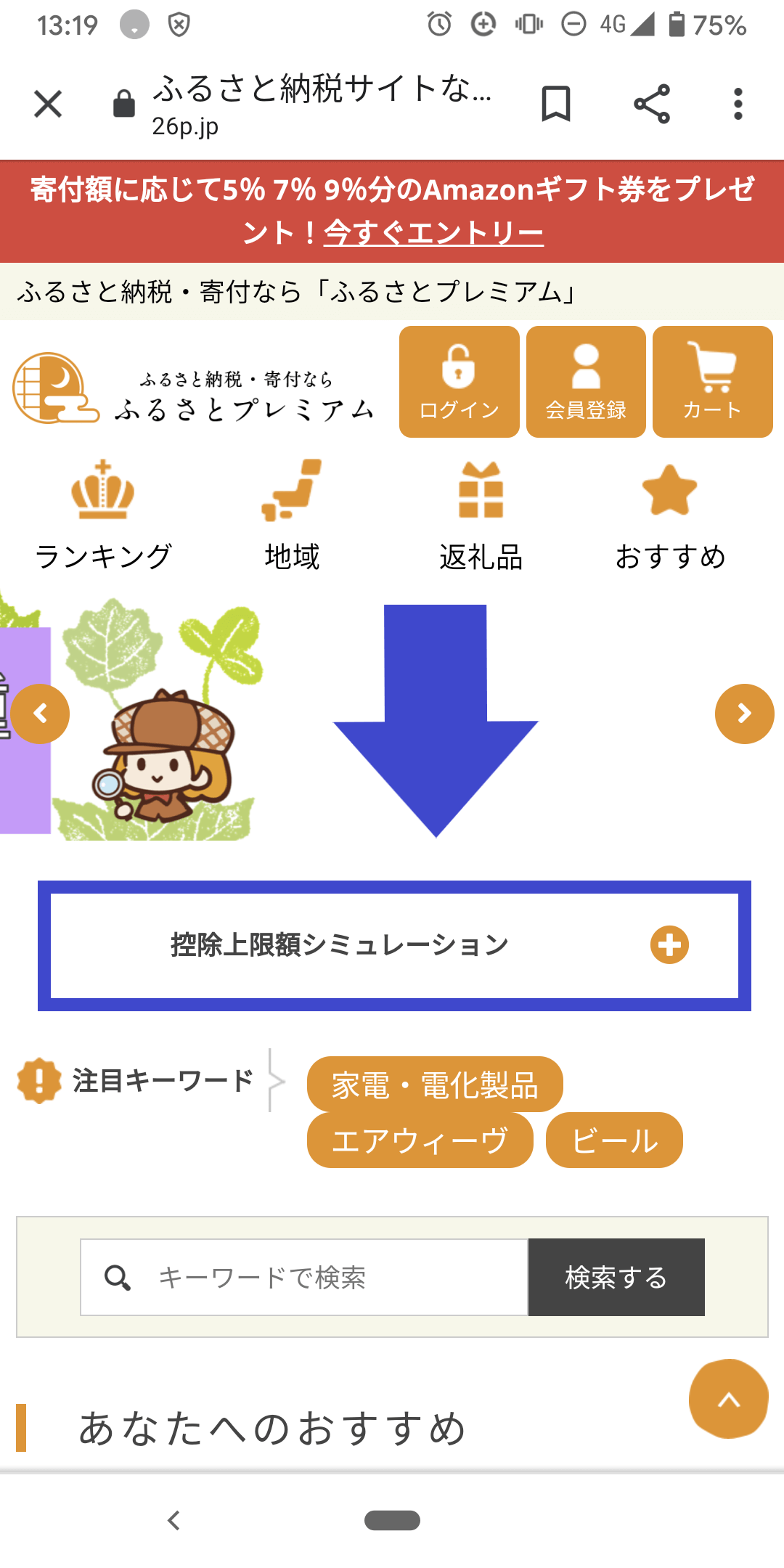Select the 家電・電化製品 keyword chip
The image size is (784, 1568).
click(435, 1085)
